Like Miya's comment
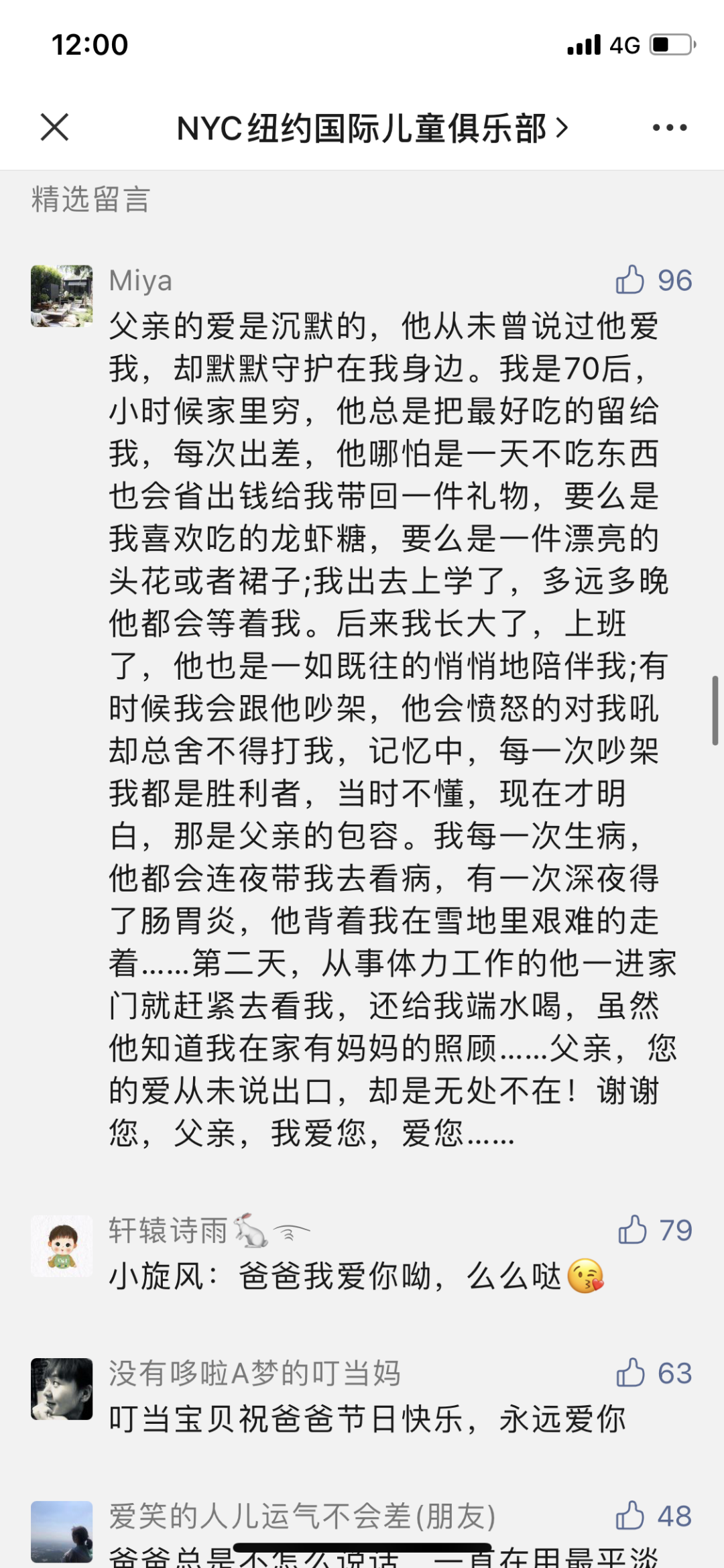This screenshot has height=1568, width=724. click(631, 280)
